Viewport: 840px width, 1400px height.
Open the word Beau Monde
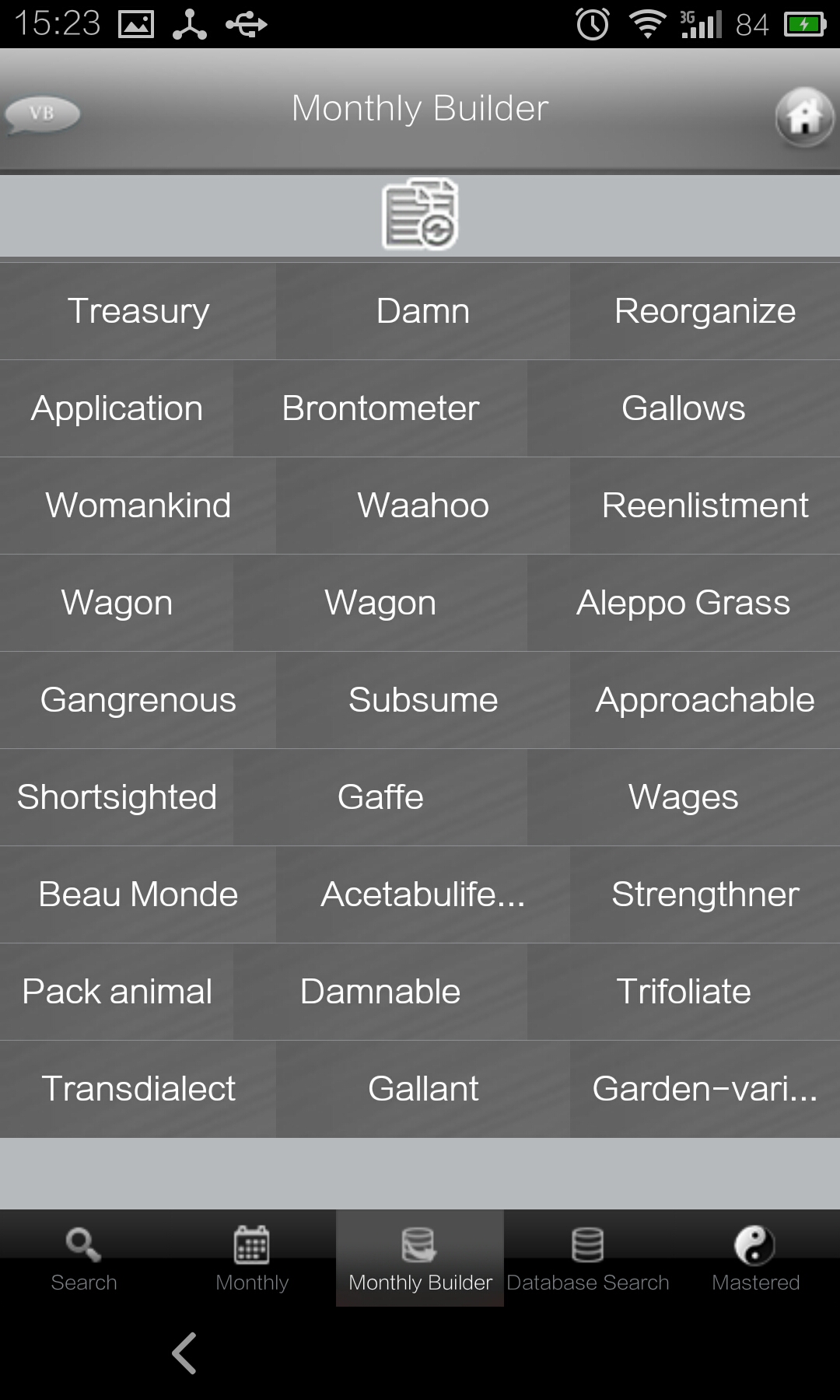pos(138,894)
